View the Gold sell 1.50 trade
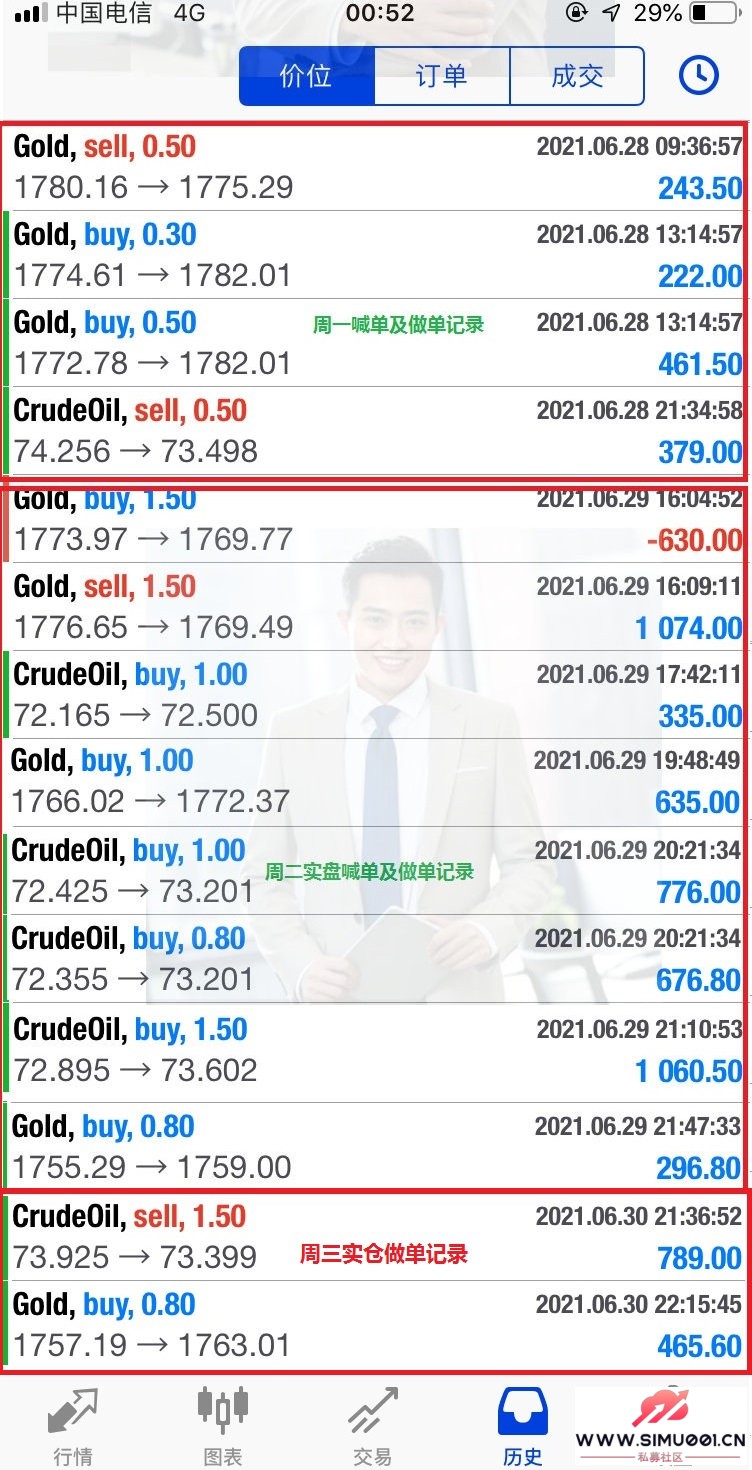Image resolution: width=752 pixels, height=1470 pixels. pyautogui.click(x=376, y=607)
